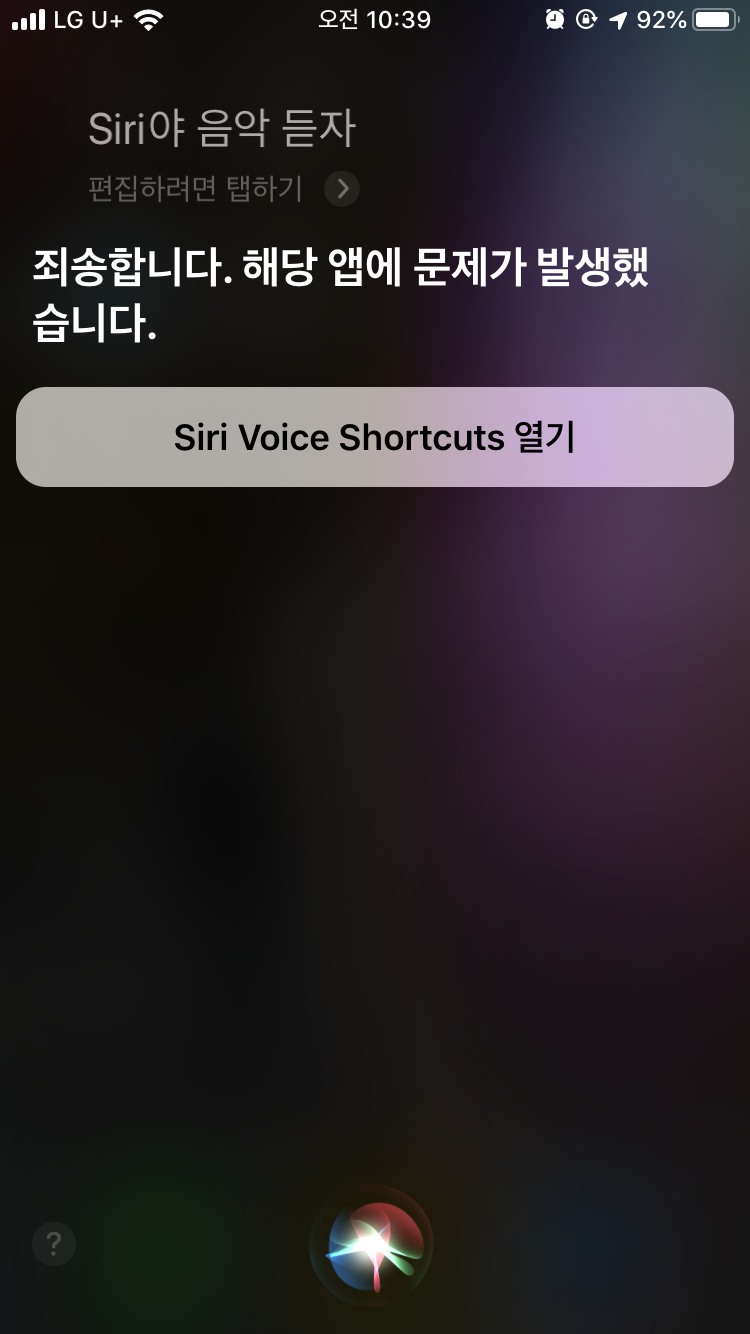
Task: Activate the Siri orb to speak again
Action: (372, 1244)
